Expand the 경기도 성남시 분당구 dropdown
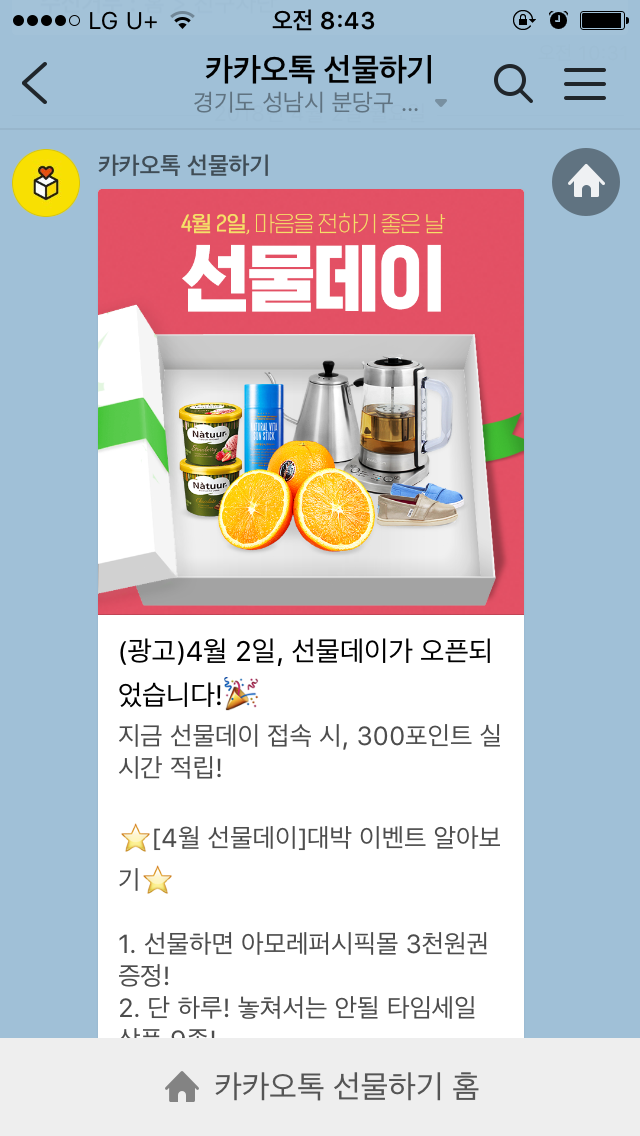 click(320, 103)
